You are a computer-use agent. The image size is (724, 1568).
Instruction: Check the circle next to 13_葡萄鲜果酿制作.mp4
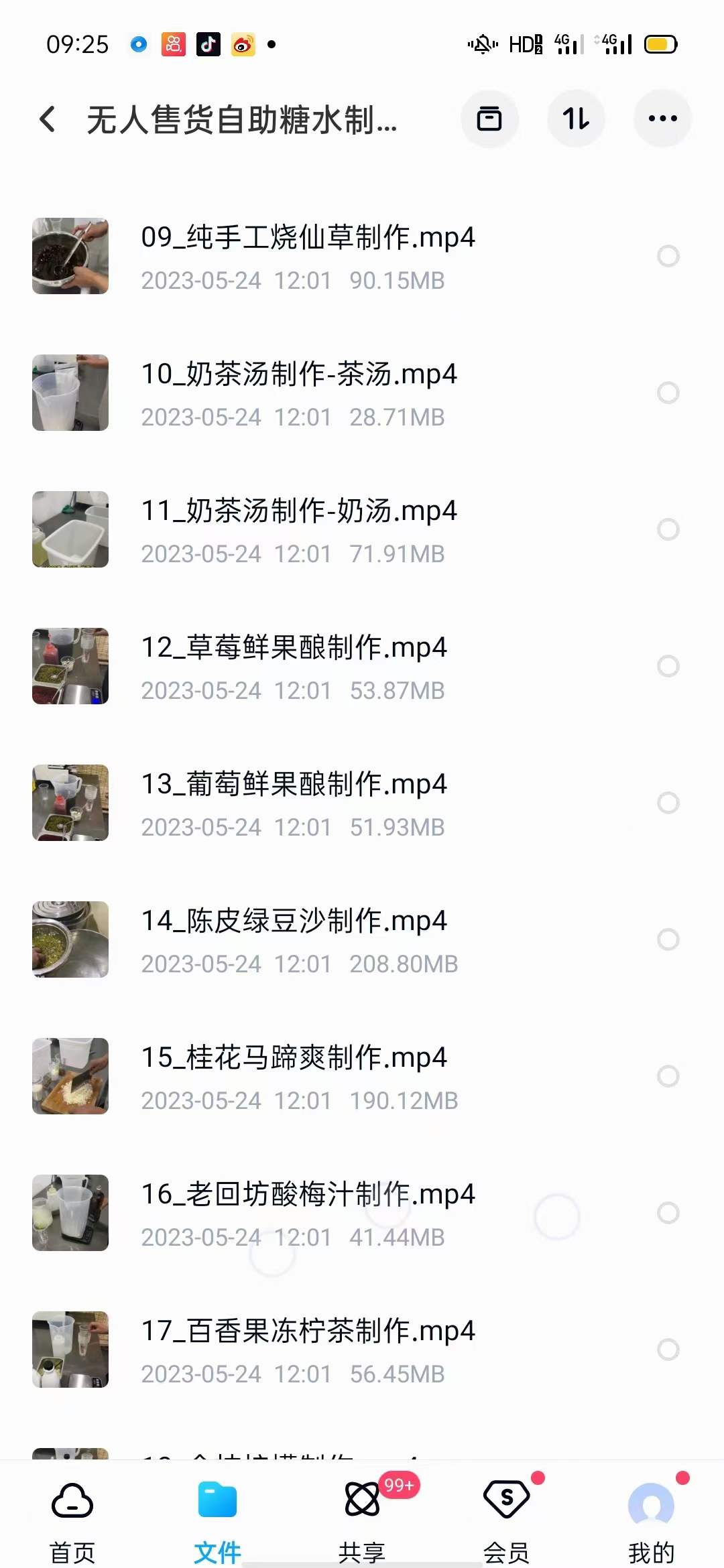pos(668,803)
